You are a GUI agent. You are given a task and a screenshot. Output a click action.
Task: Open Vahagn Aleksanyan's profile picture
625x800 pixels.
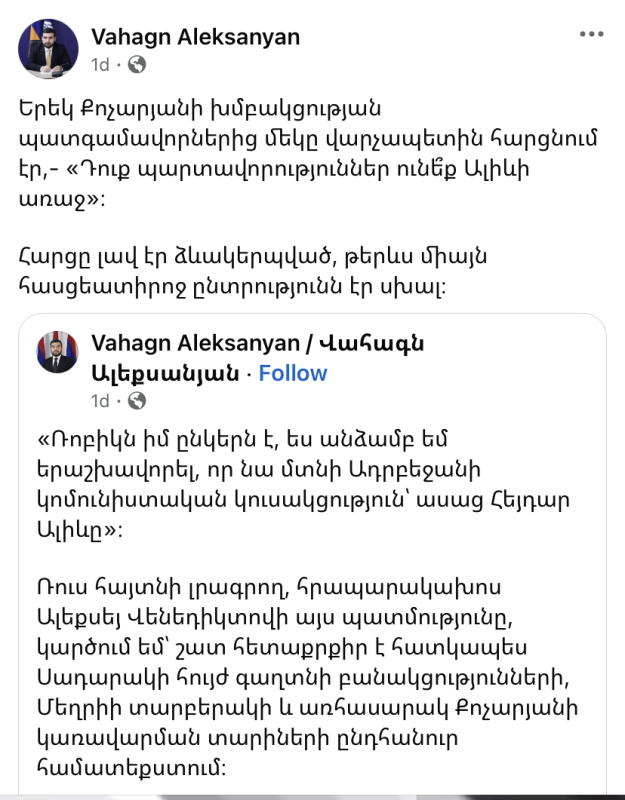(x=47, y=48)
